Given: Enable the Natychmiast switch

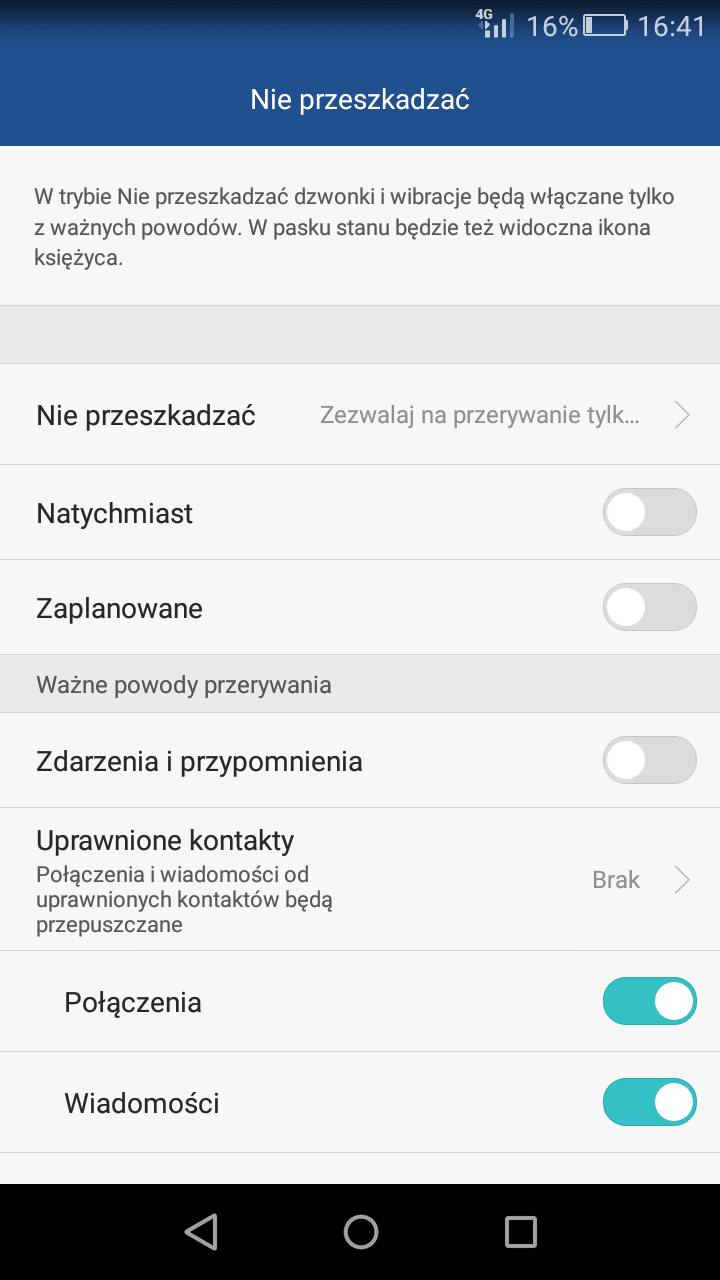Looking at the screenshot, I should [649, 513].
